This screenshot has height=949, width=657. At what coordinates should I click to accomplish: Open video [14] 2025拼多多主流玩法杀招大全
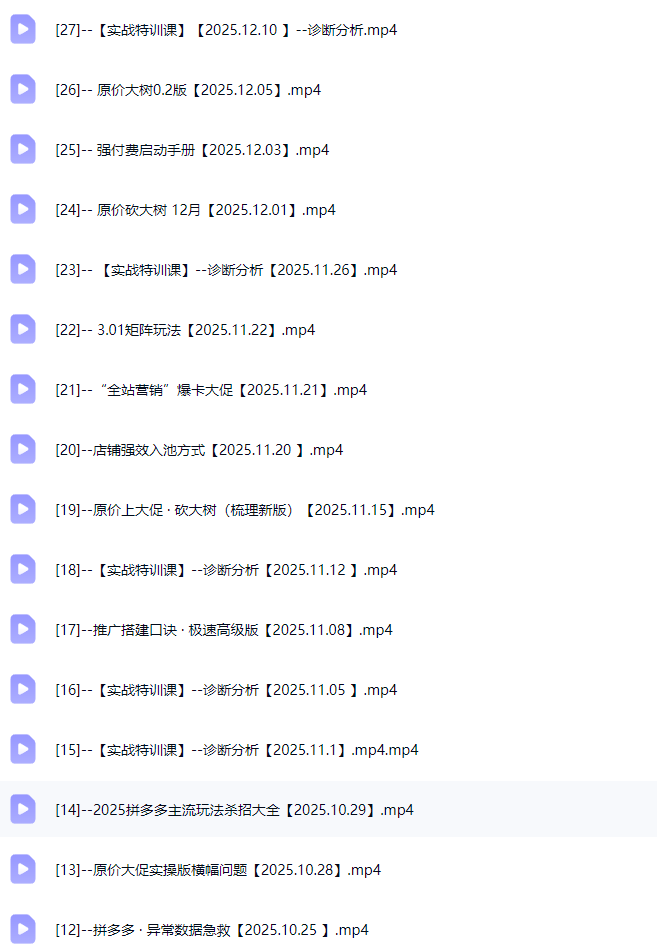234,810
